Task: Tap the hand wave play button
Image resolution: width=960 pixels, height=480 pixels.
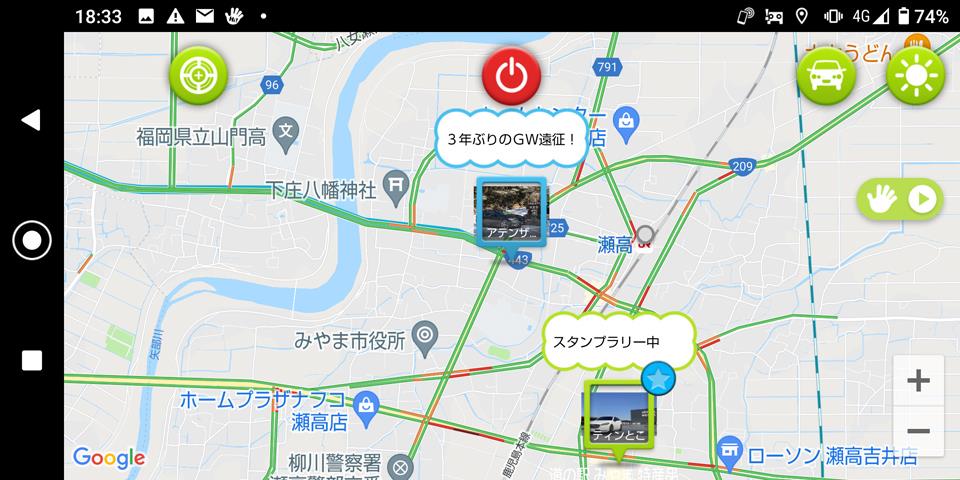Action: click(899, 200)
